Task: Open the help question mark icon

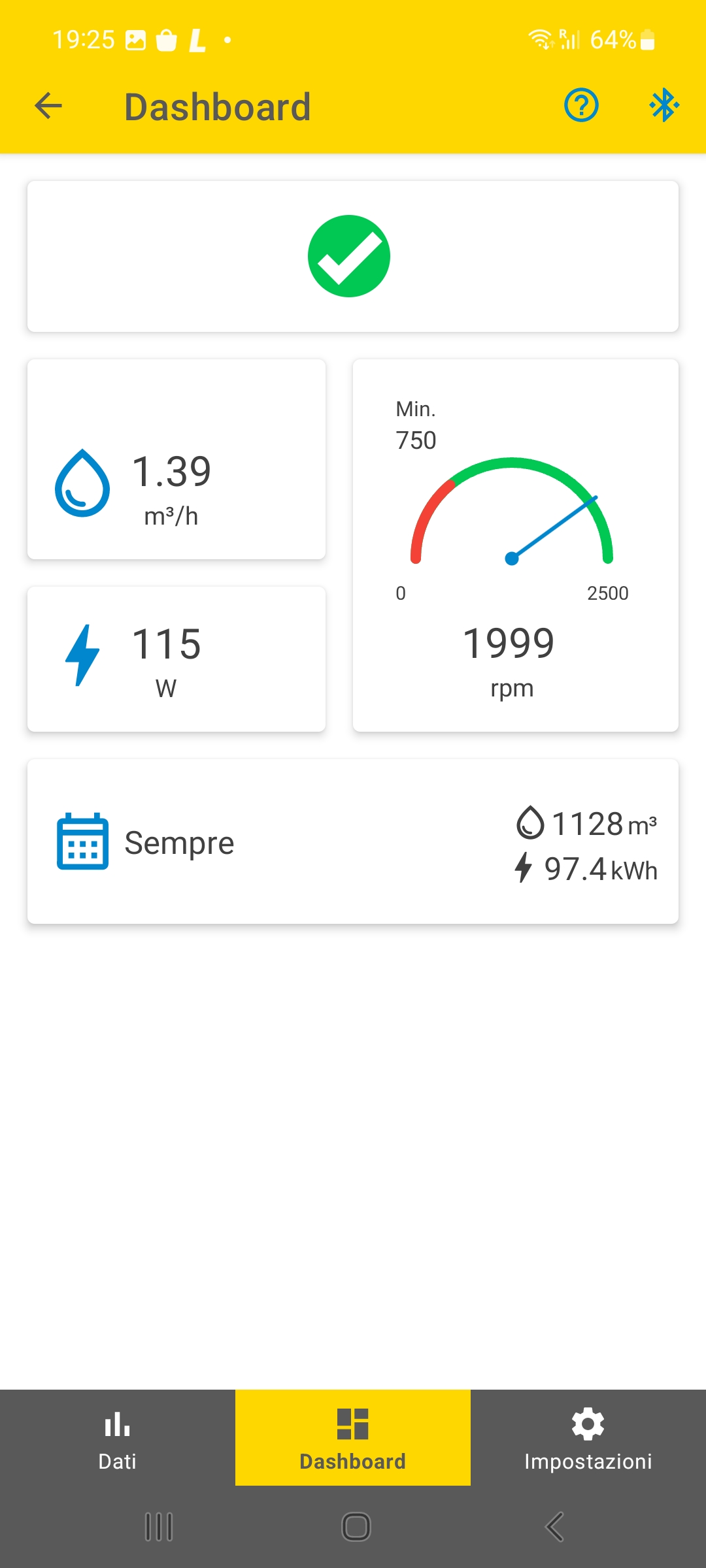Action: tap(581, 105)
